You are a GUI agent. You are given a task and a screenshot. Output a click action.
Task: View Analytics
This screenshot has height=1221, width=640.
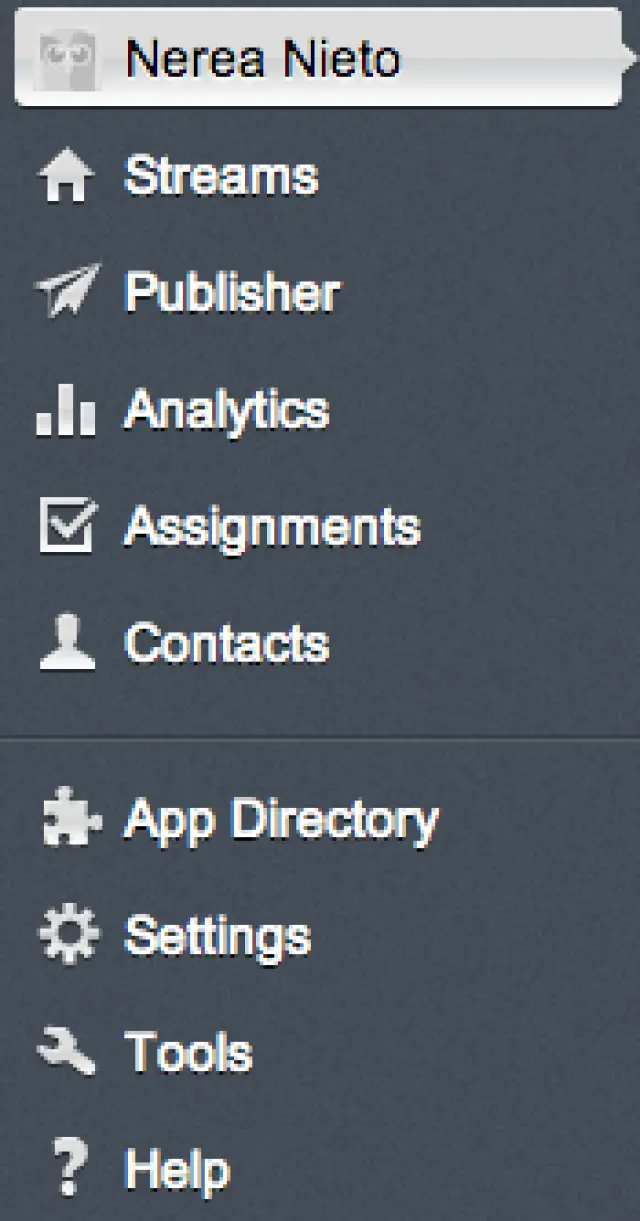tap(226, 410)
